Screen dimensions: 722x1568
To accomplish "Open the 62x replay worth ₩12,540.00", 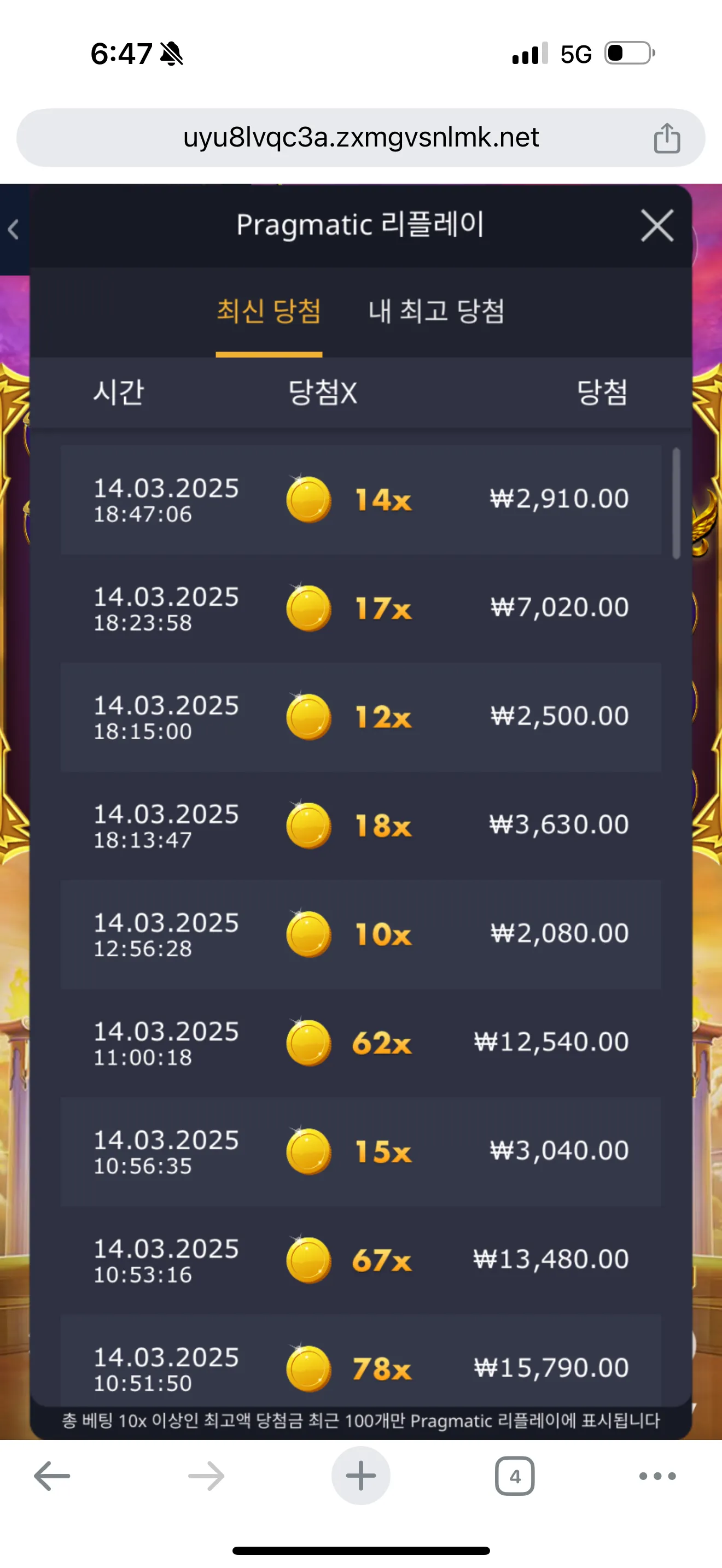I will (x=361, y=1043).
